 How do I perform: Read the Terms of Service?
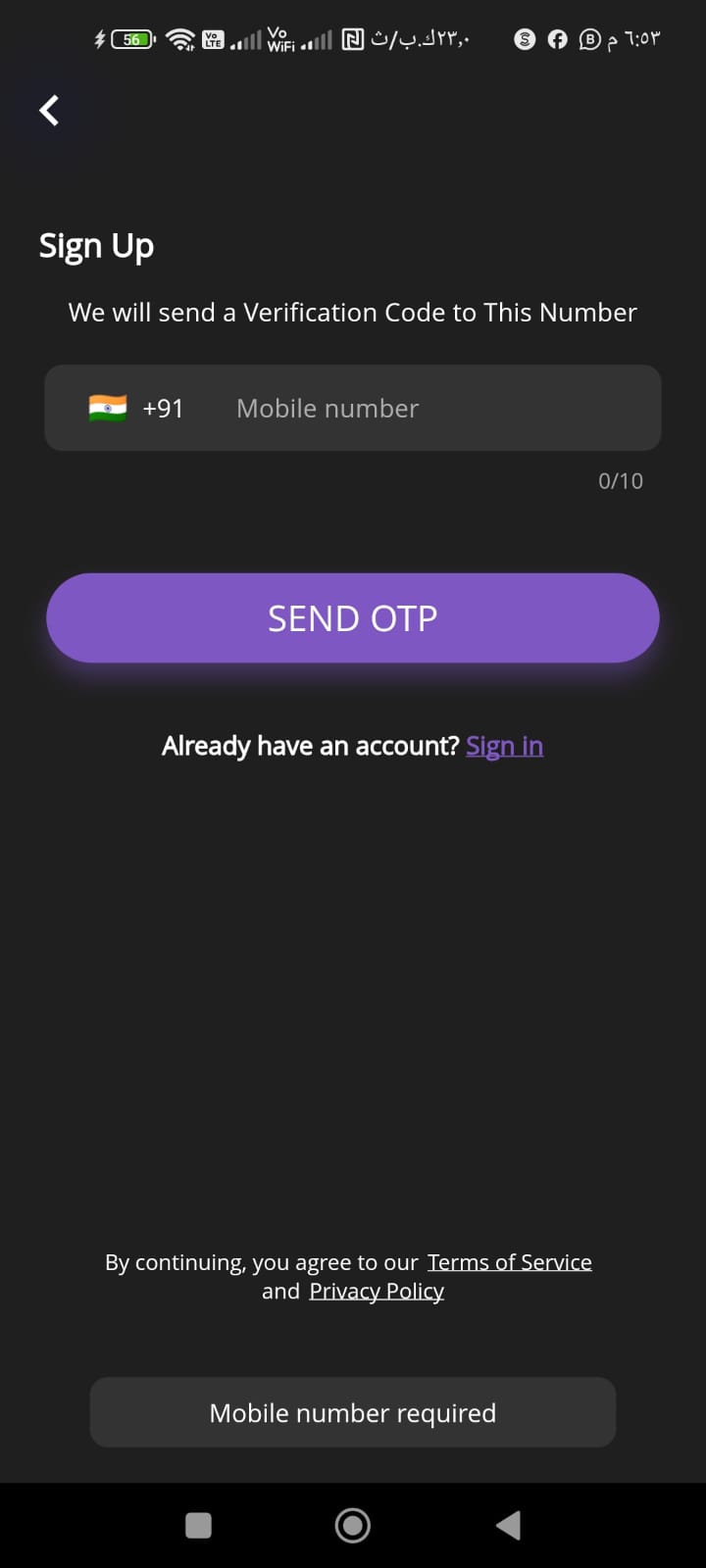pyautogui.click(x=509, y=1262)
